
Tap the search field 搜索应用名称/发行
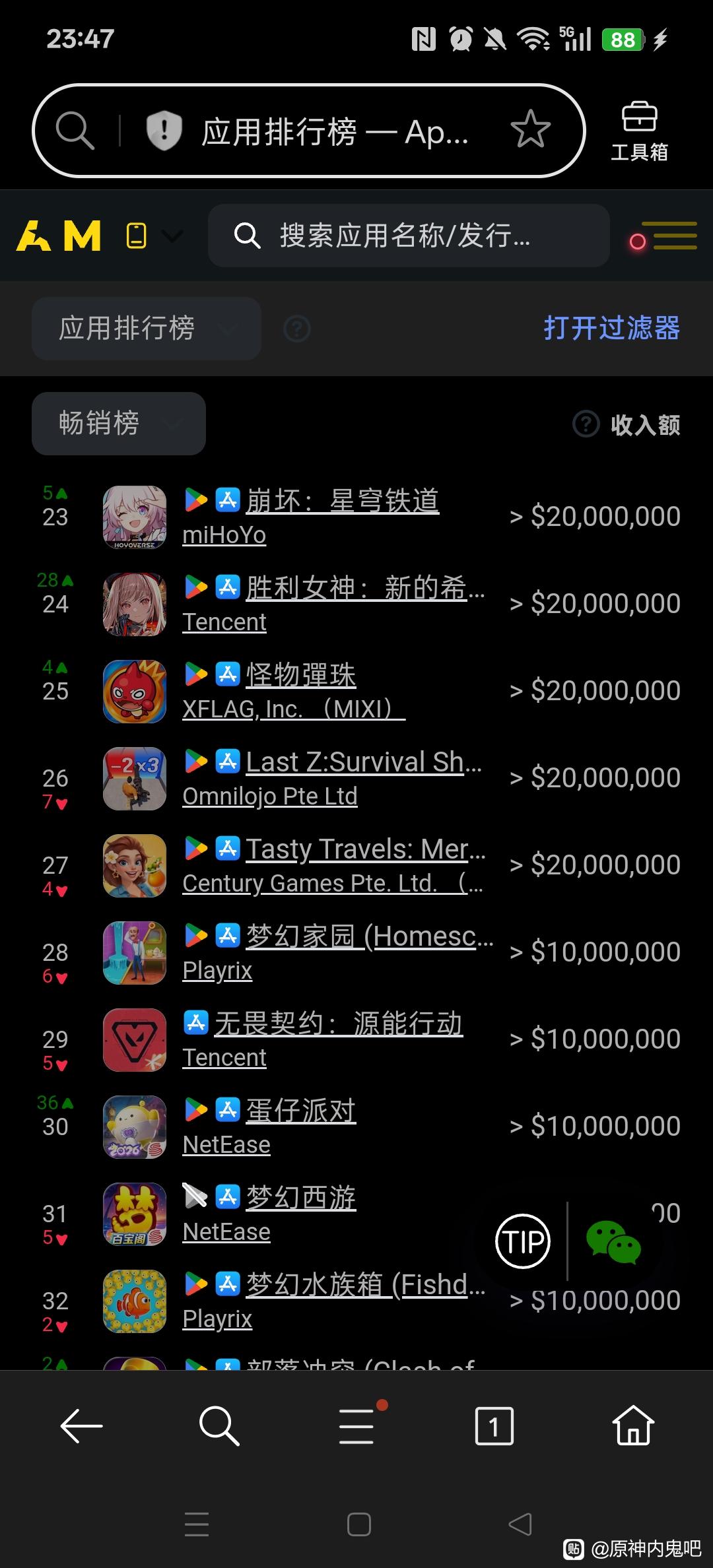pos(409,236)
